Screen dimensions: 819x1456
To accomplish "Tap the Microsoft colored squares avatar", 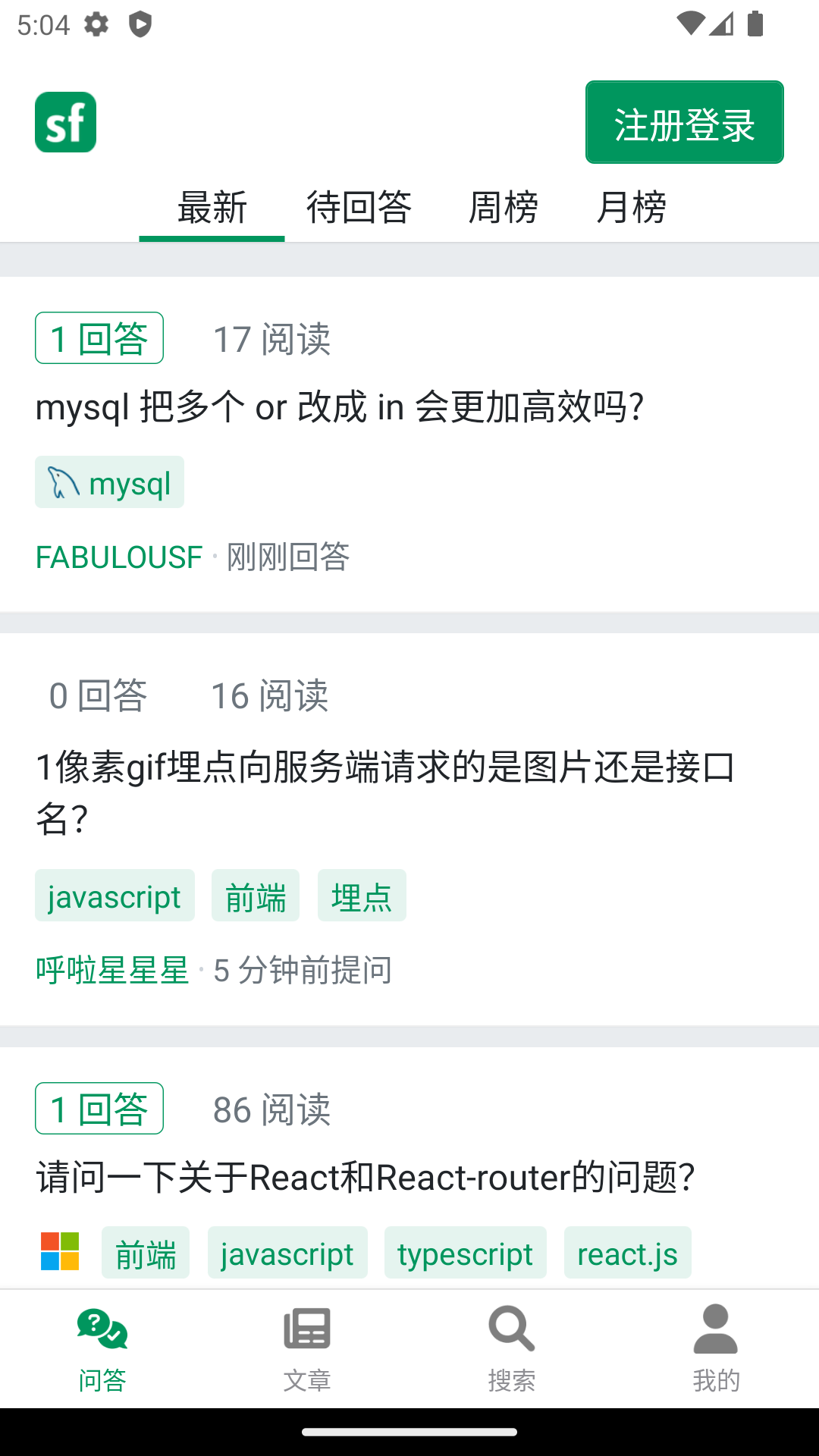I will [x=60, y=1253].
